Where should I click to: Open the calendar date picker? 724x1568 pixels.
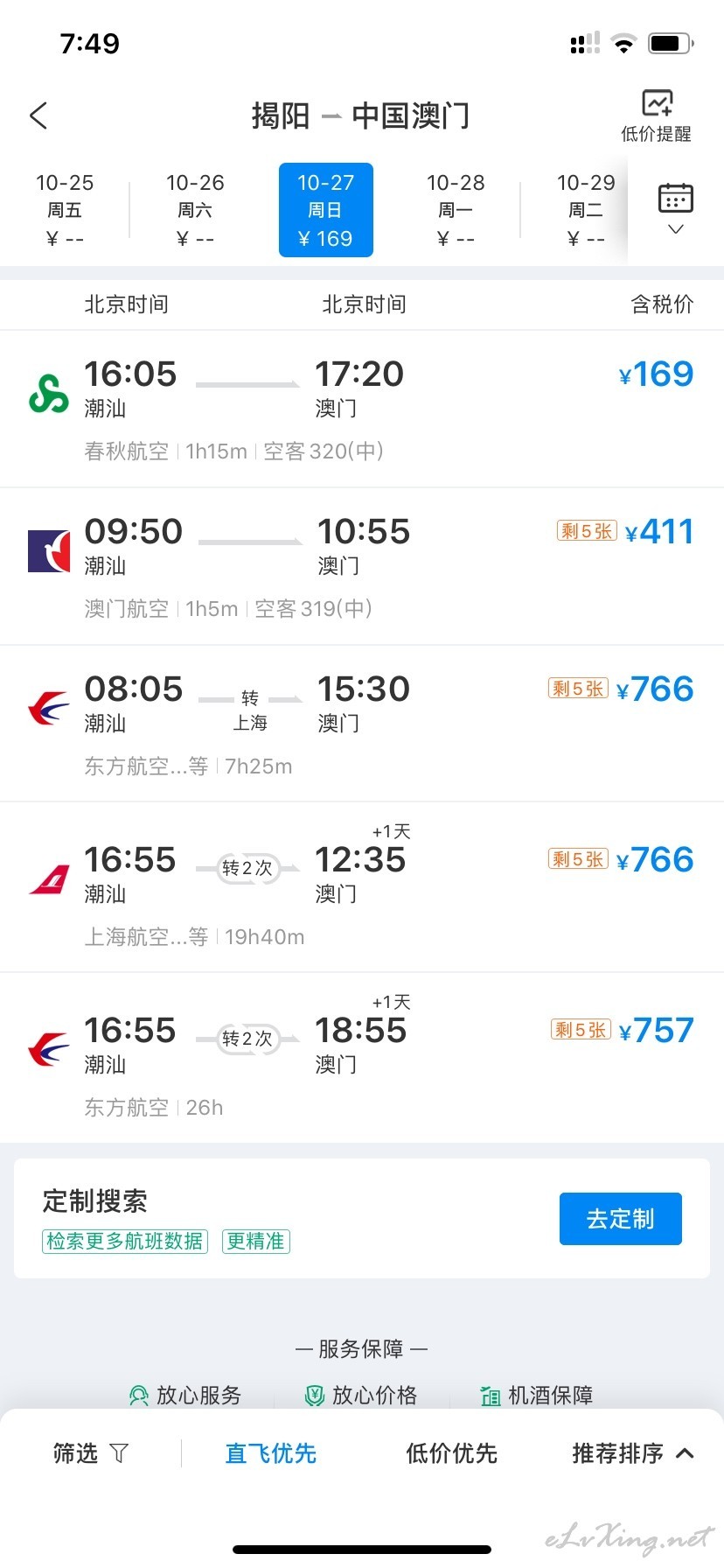[x=675, y=208]
